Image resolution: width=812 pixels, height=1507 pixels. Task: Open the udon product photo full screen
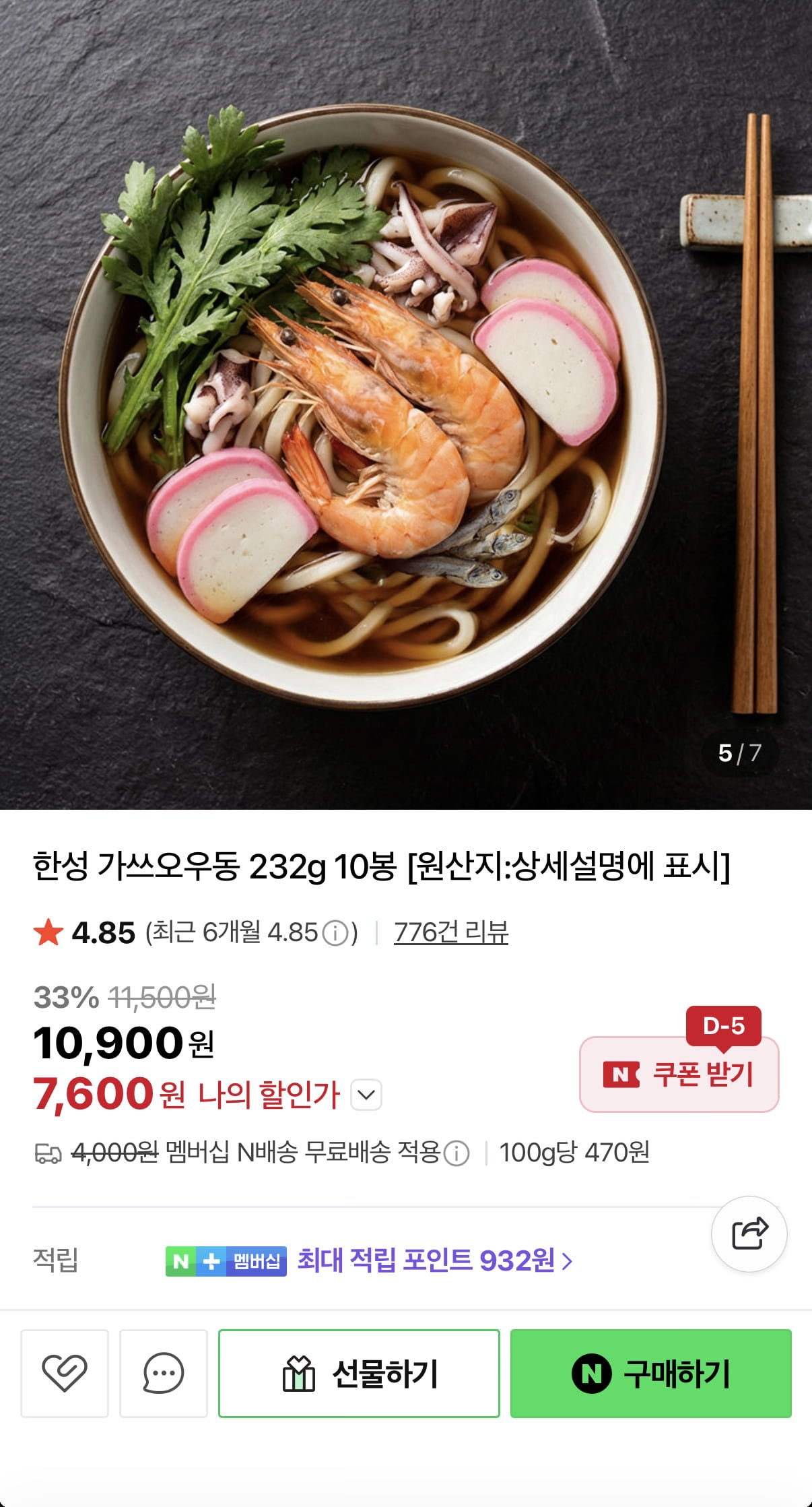pos(406,404)
